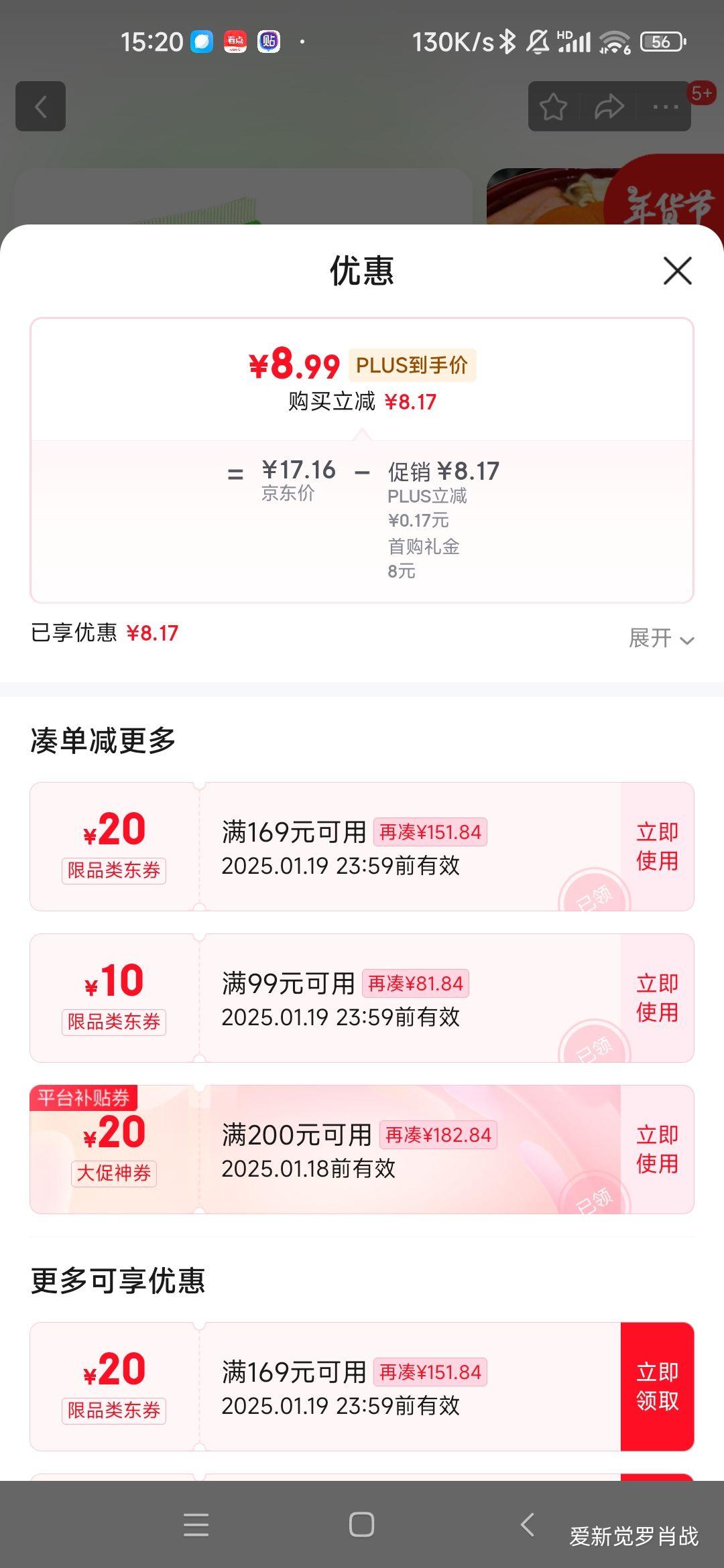Tap 立即使用 on the ¥10 满99 coupon

[658, 997]
